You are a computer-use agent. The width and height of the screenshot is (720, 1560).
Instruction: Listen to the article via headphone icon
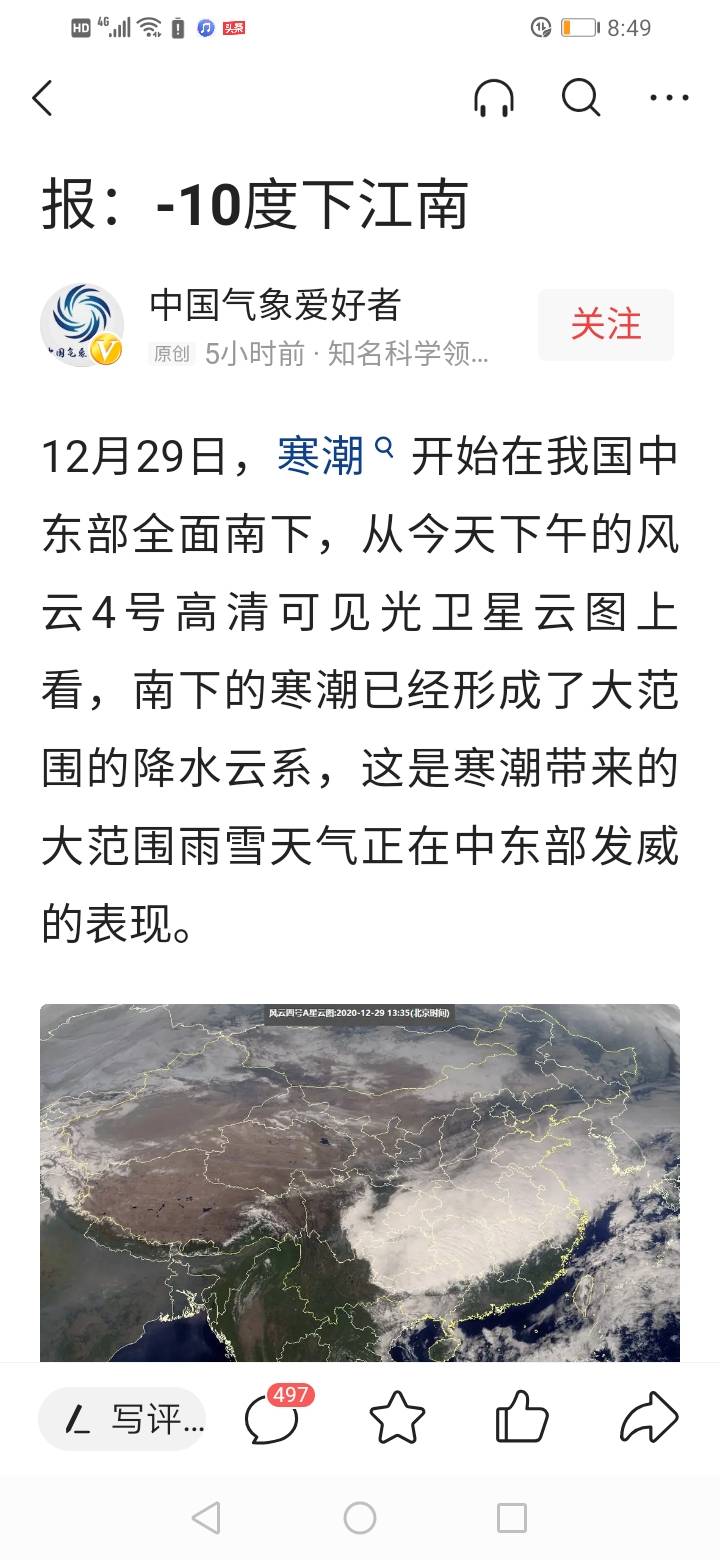(x=493, y=98)
